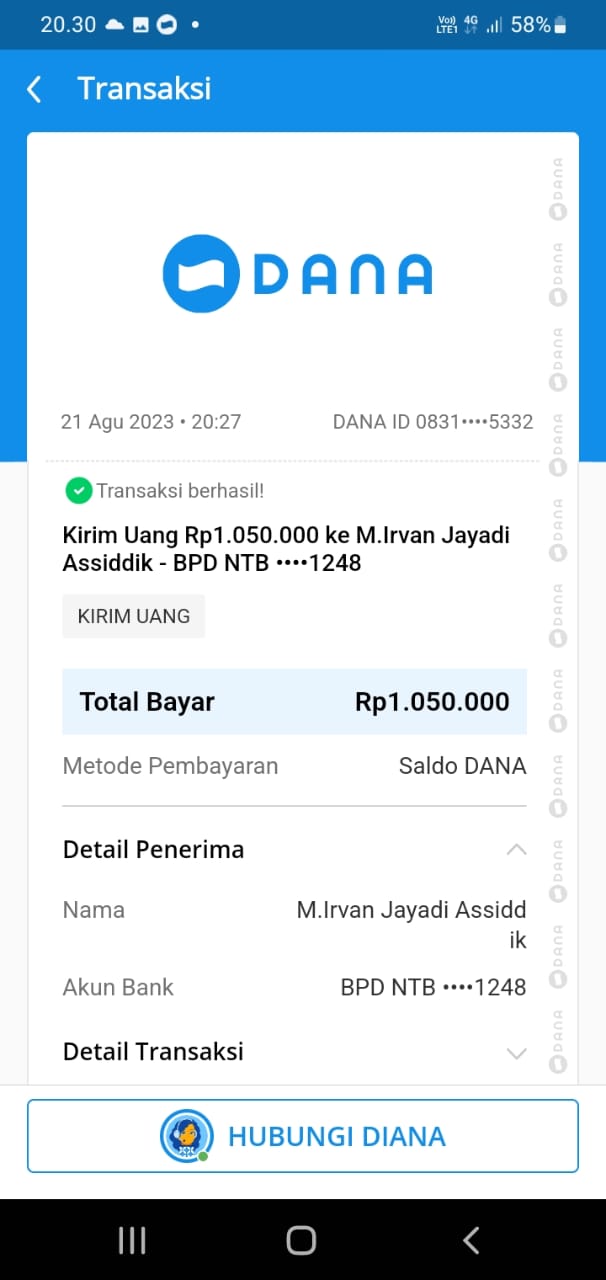Go to the home screen
Screen dimensions: 606x1280
pos(301,1241)
